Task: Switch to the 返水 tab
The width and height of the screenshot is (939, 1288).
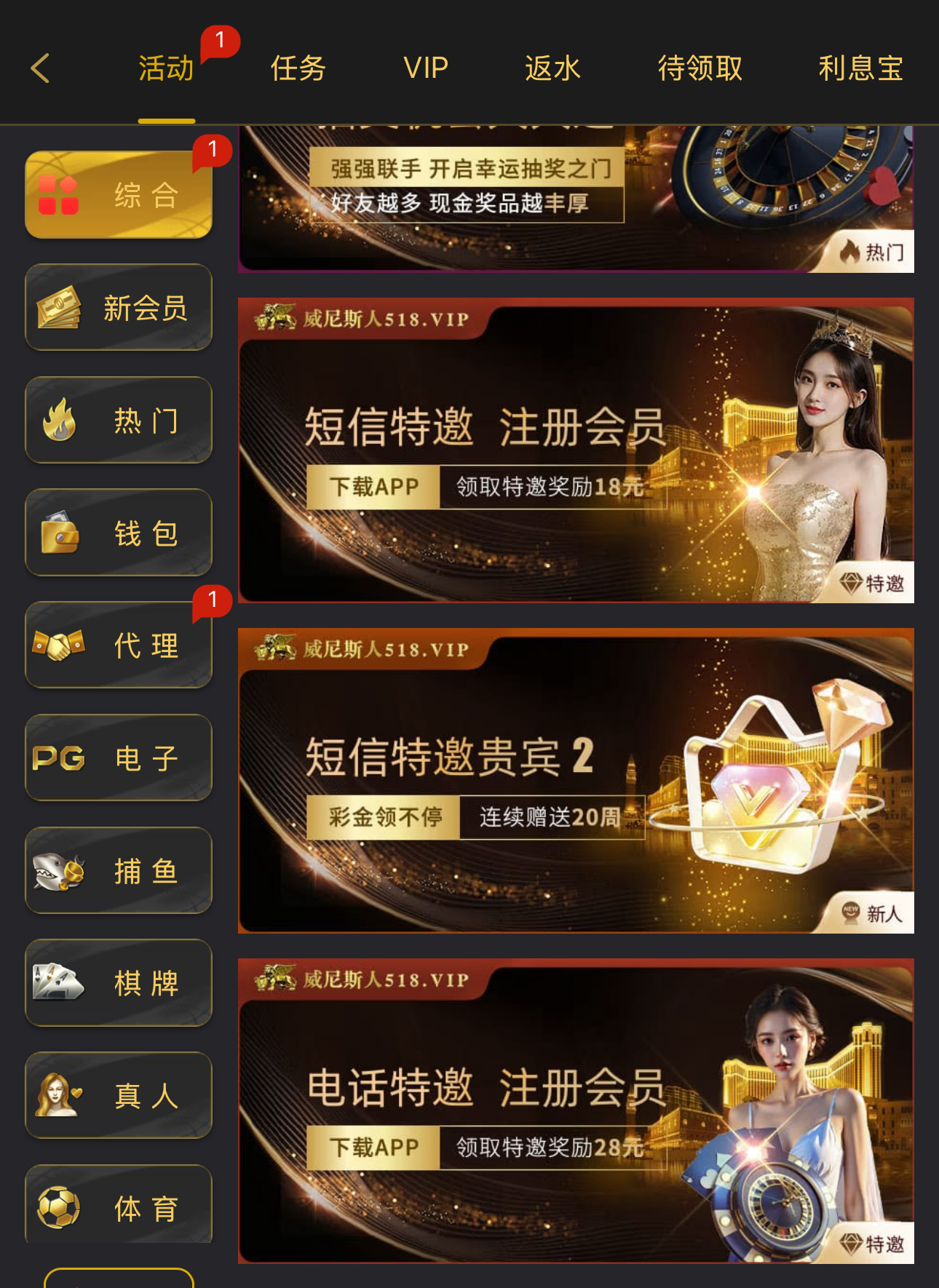Action: click(x=552, y=68)
